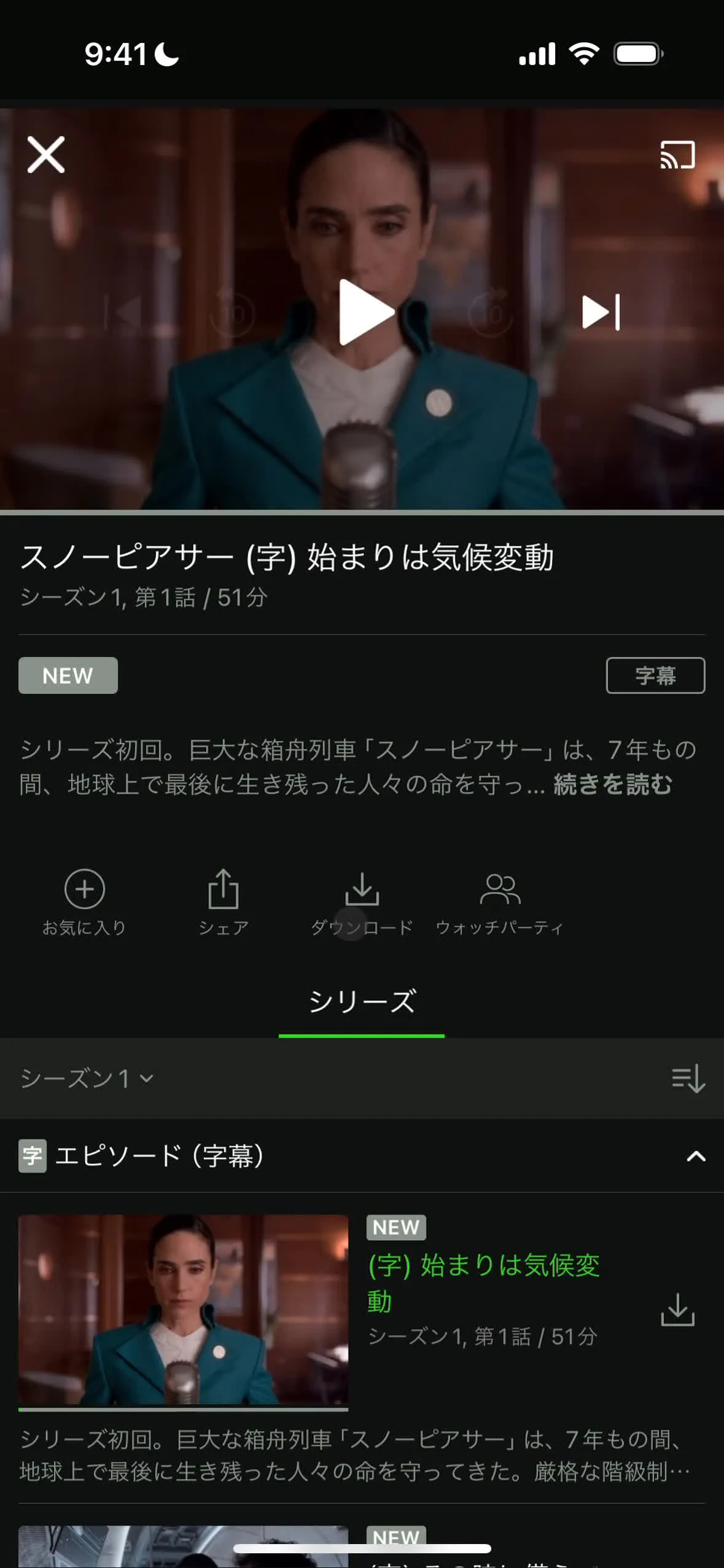Download 始まりは気候変動 from episode list
Image resolution: width=724 pixels, height=1568 pixels.
pyautogui.click(x=677, y=1310)
